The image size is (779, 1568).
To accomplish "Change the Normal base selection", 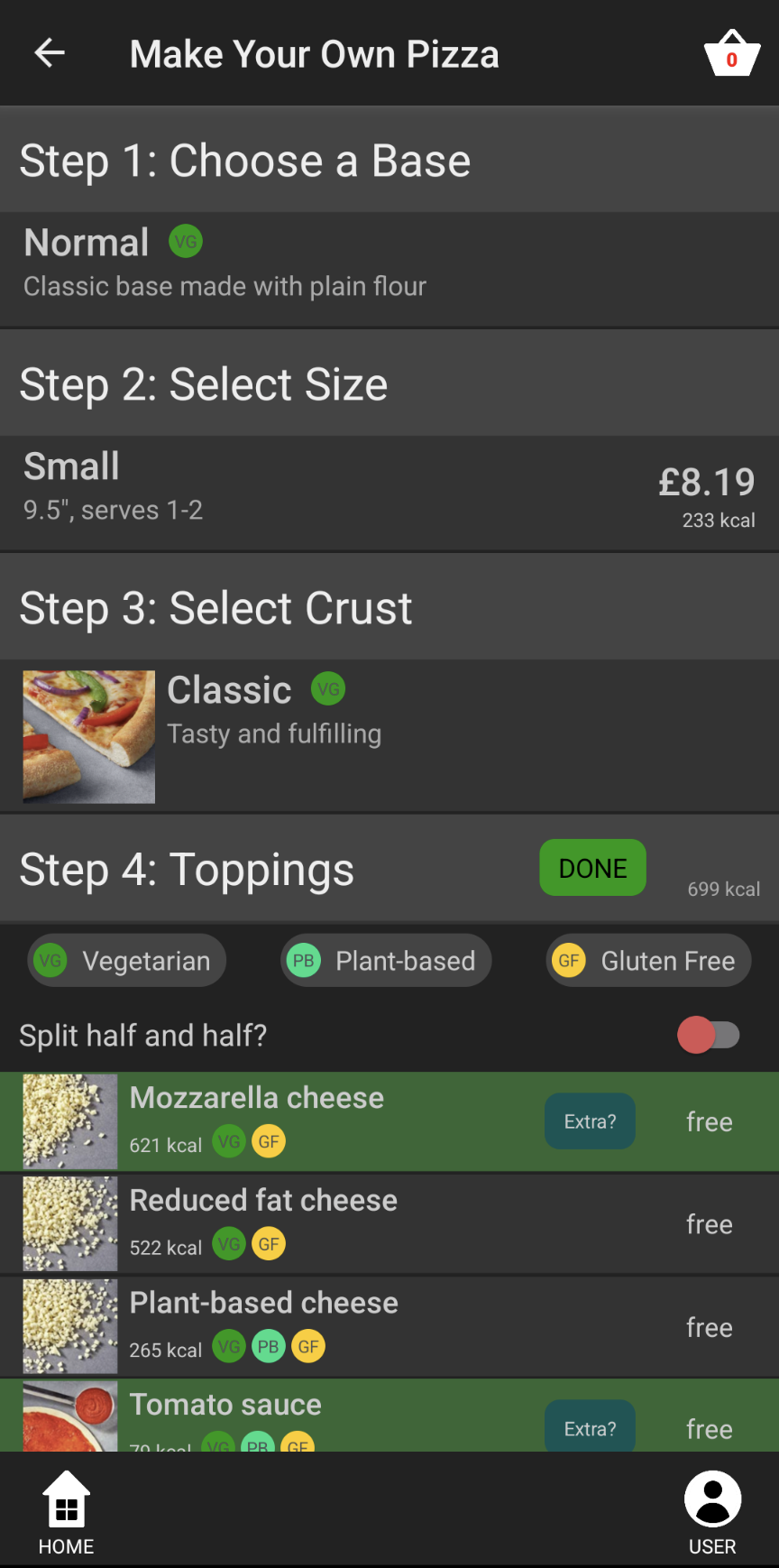I will pos(389,270).
